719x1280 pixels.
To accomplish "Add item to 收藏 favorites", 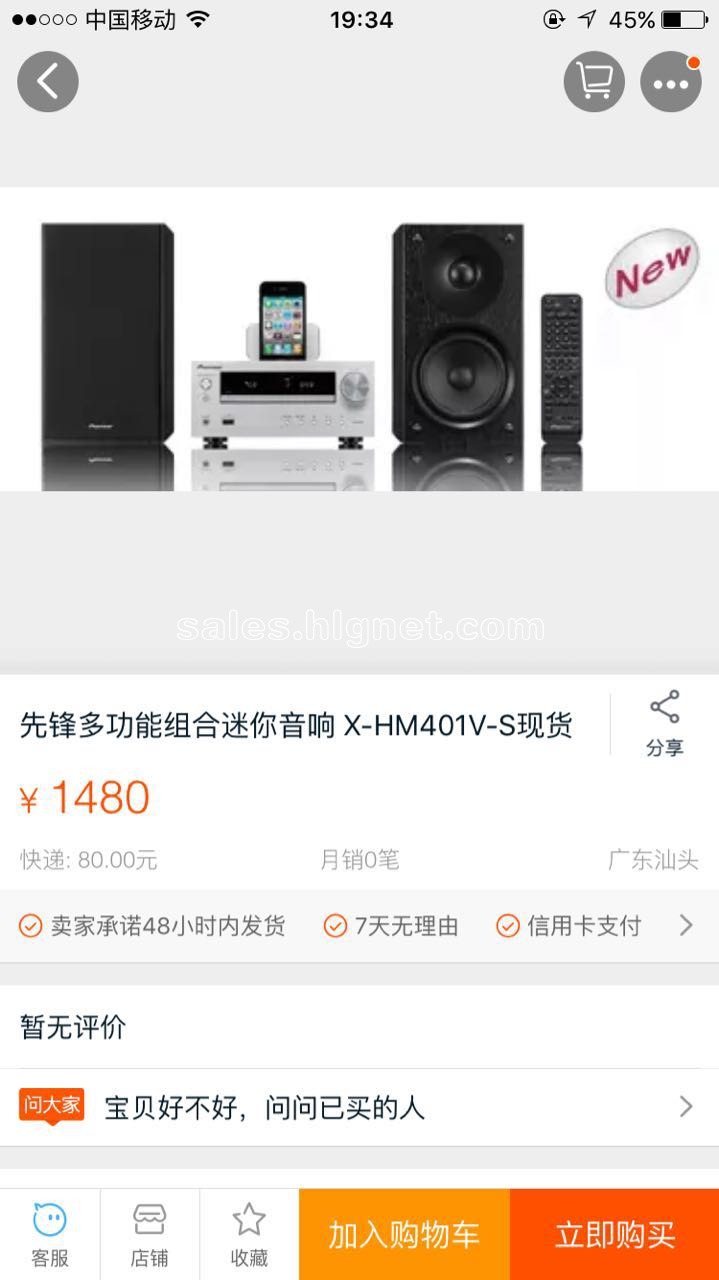I will coord(249,1234).
